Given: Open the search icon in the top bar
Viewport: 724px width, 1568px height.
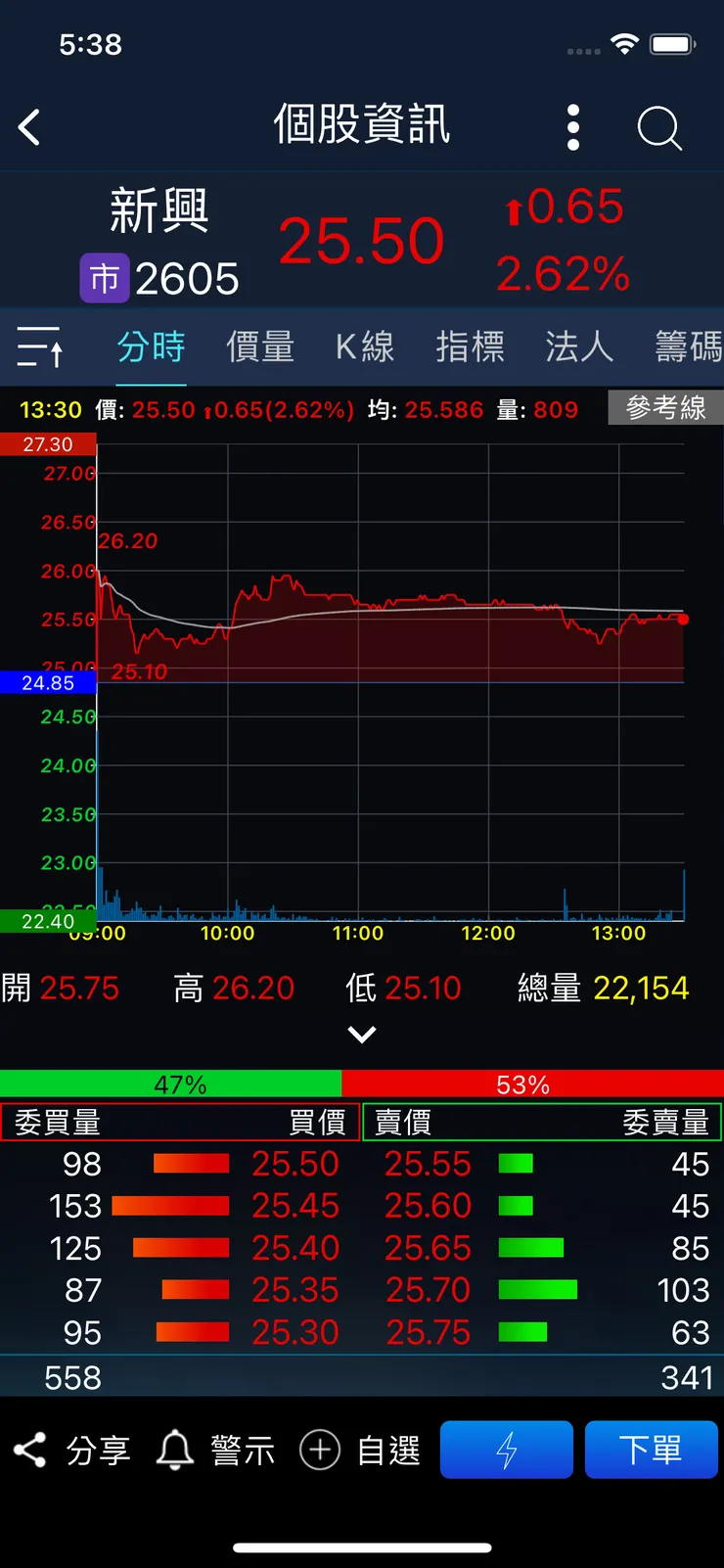Looking at the screenshot, I should [658, 127].
